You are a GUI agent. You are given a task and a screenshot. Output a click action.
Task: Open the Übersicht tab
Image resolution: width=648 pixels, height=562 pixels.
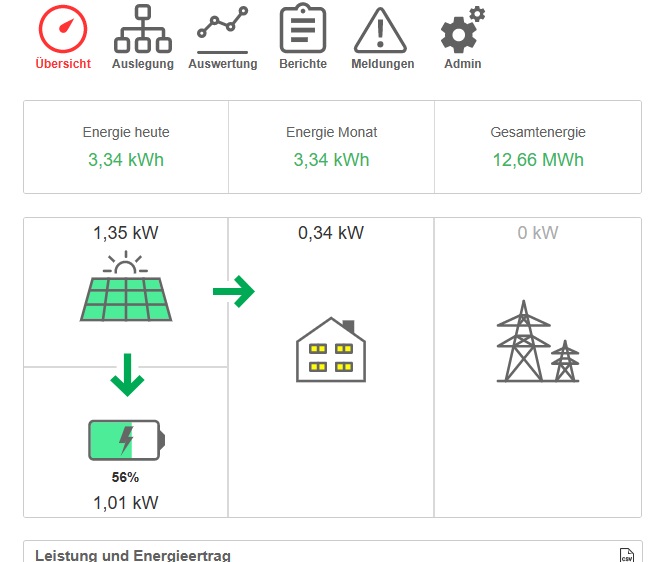point(62,37)
